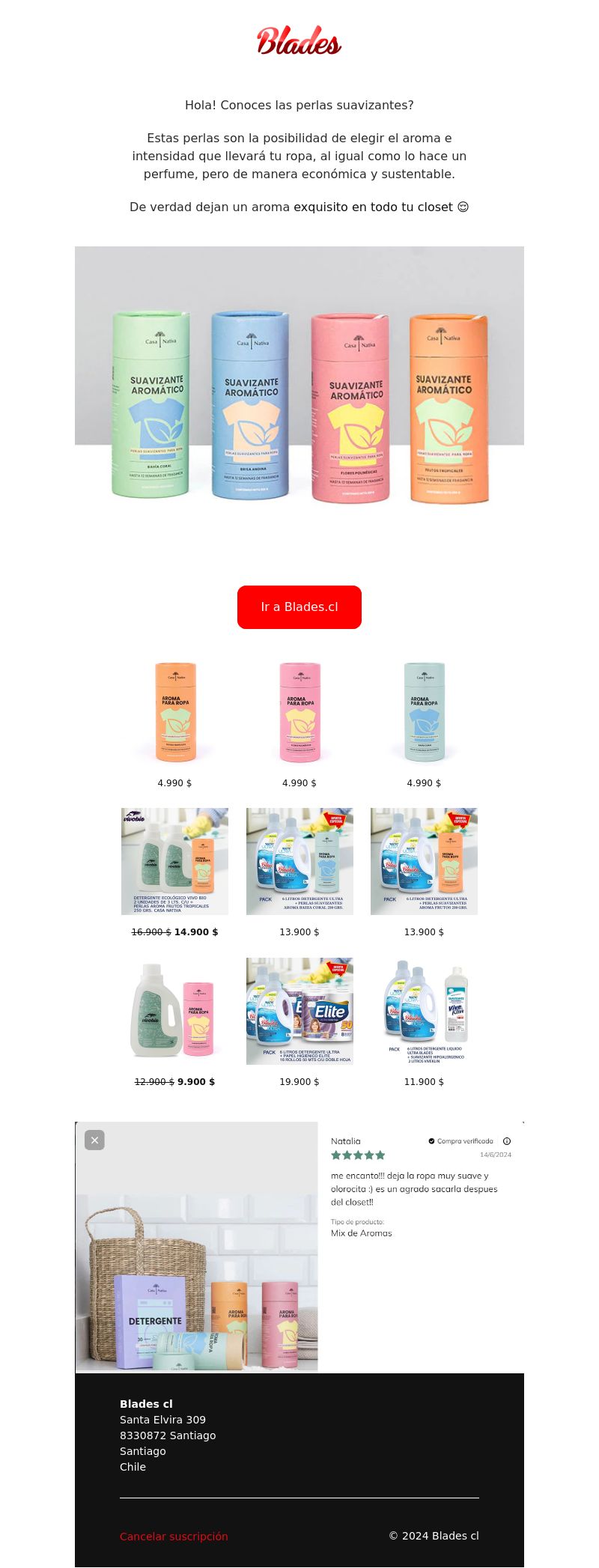
Task: Open the pink Aroma para Ropa product
Action: pos(299,711)
